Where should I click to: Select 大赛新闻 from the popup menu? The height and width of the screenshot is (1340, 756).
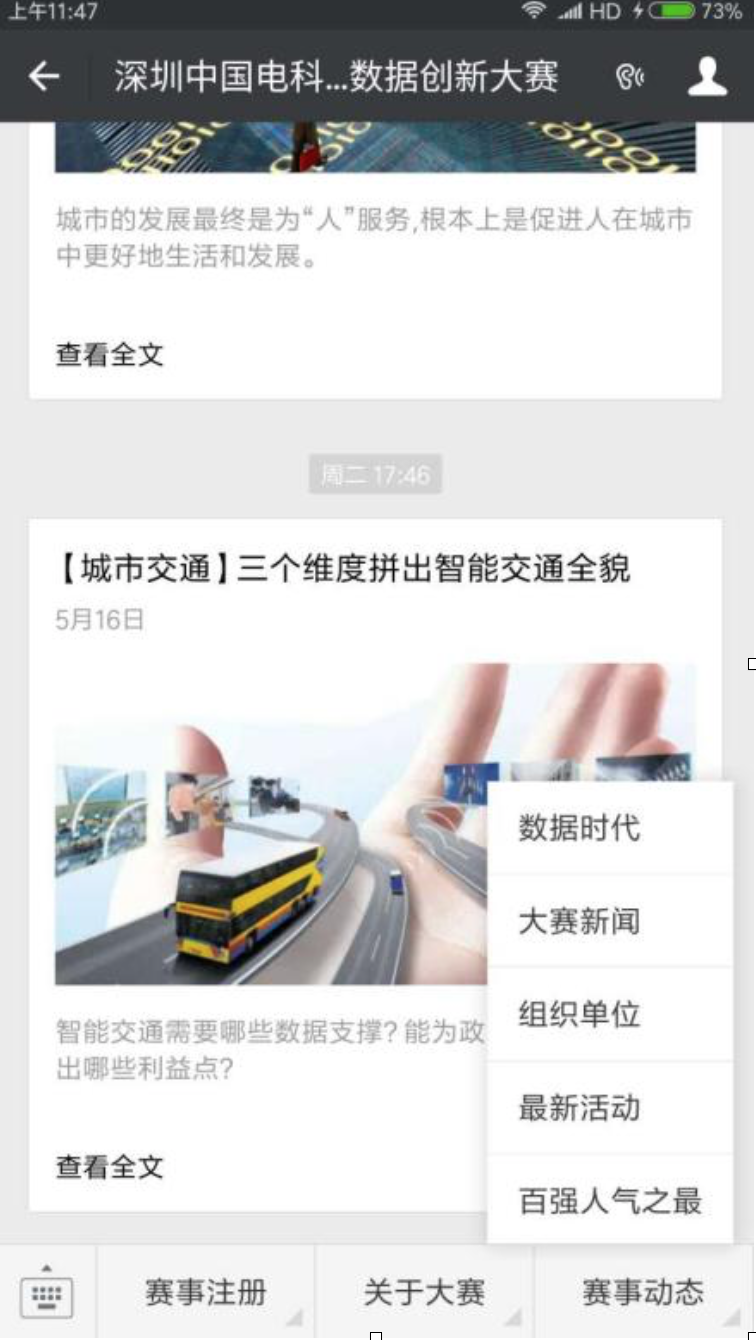tap(579, 921)
